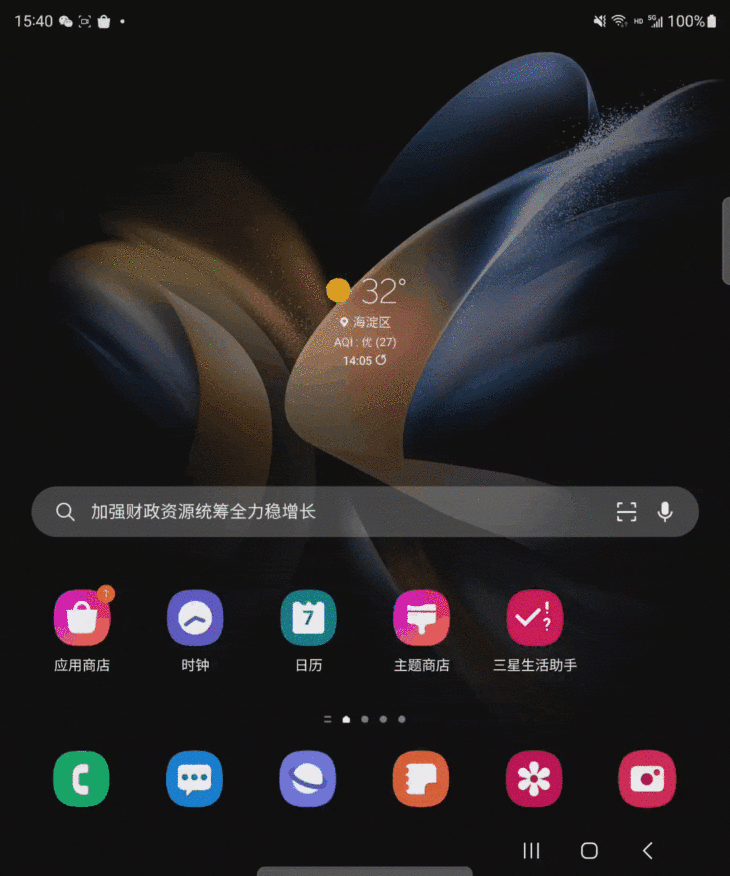Screen dimensions: 730x876
Task: Launch the Samsung Internet browser
Action: pos(308,779)
